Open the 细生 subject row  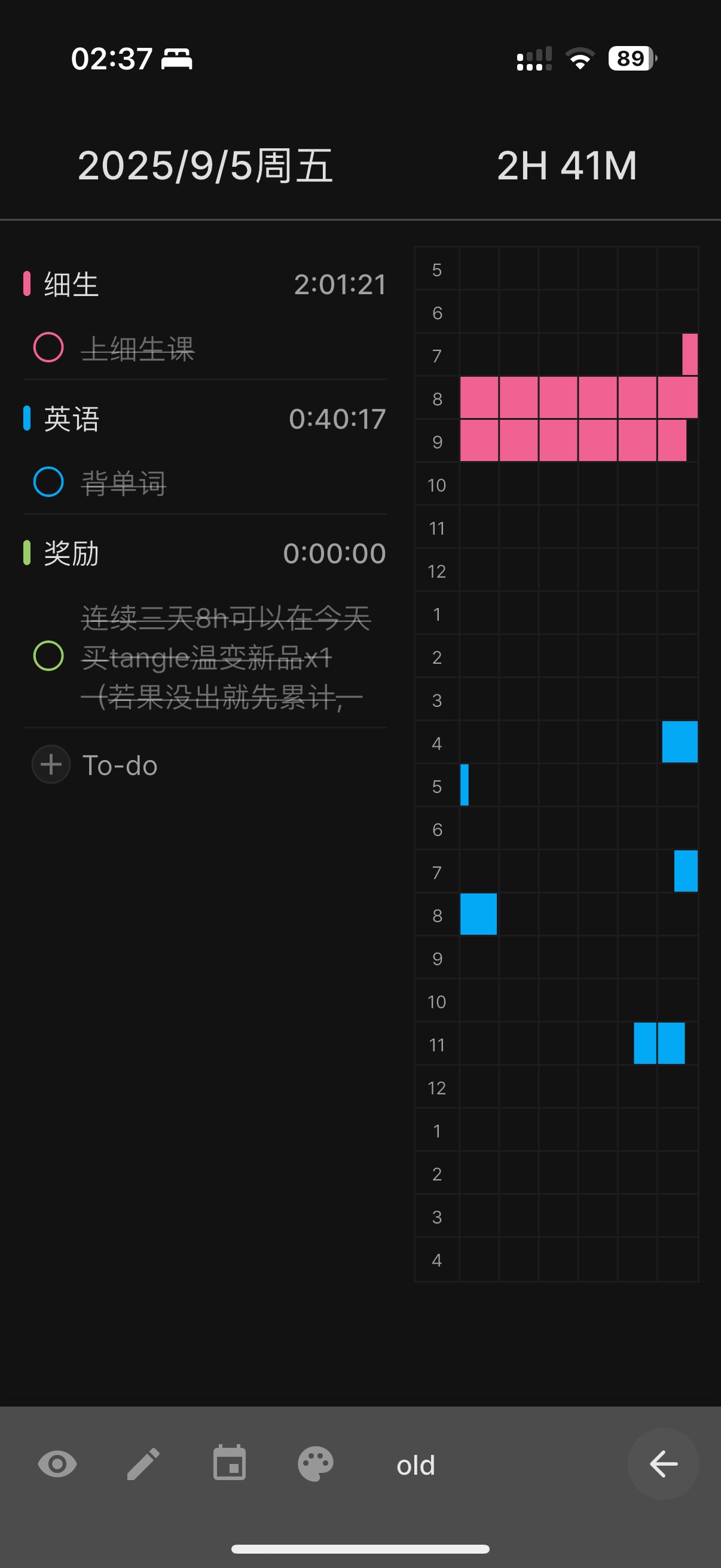pos(204,284)
